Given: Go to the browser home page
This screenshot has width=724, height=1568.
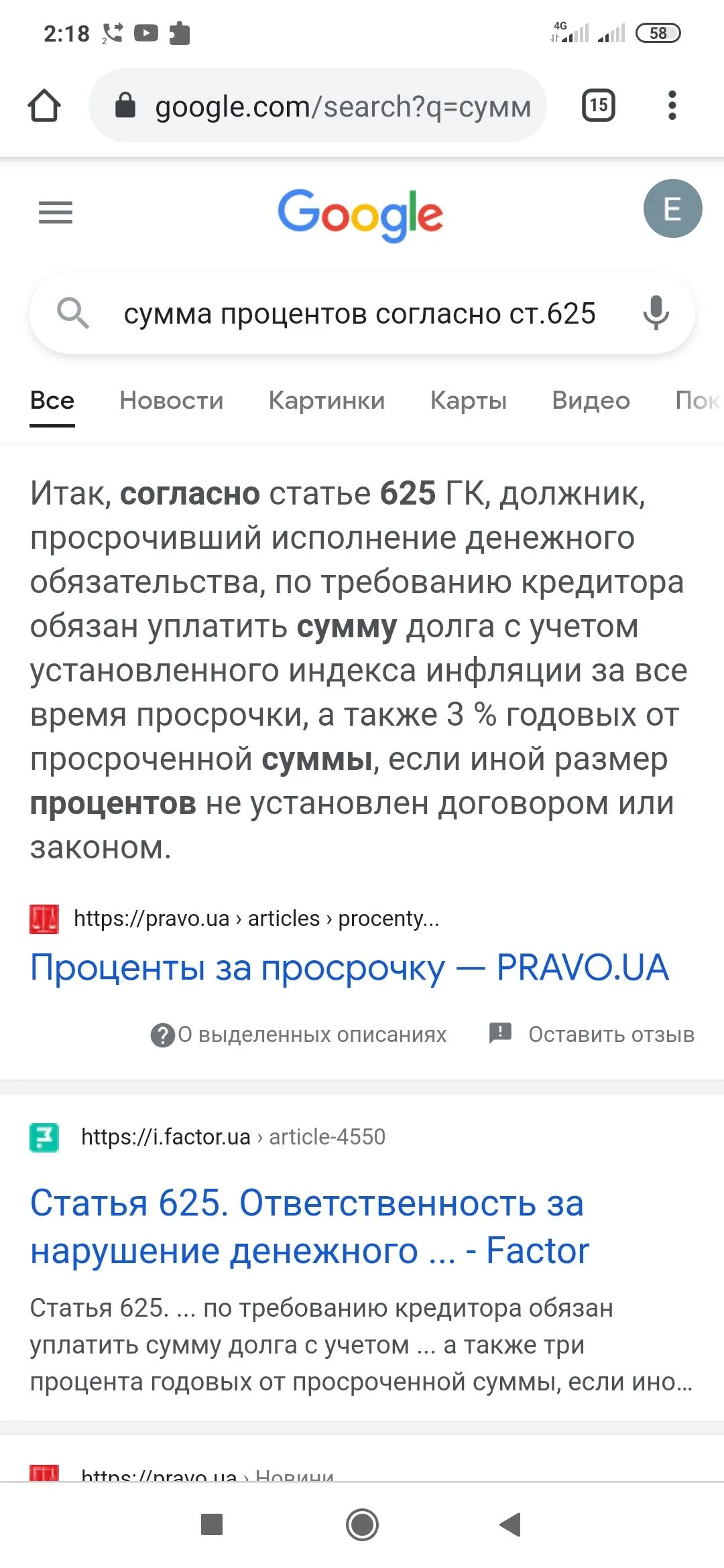Looking at the screenshot, I should (44, 106).
